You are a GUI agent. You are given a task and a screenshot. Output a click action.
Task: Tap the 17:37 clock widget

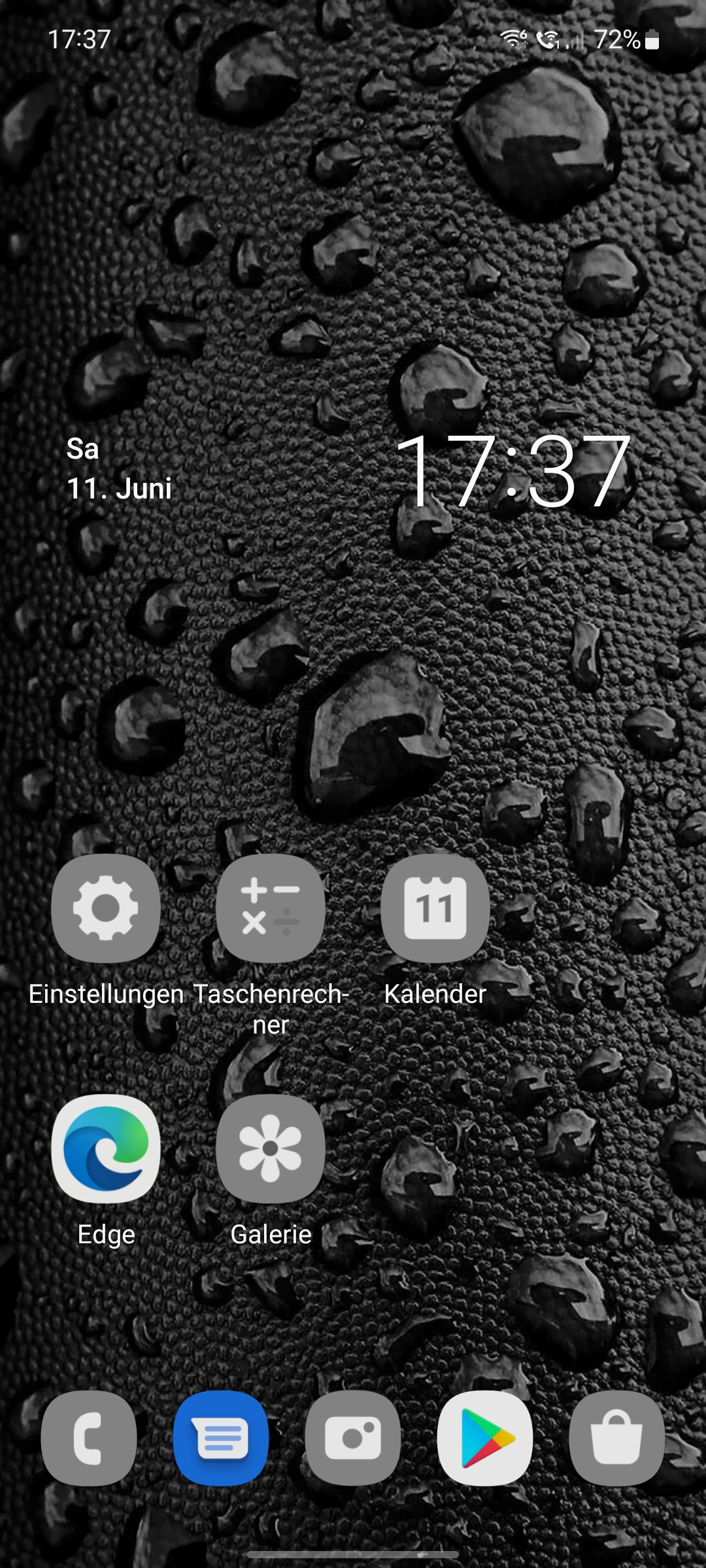click(x=513, y=472)
